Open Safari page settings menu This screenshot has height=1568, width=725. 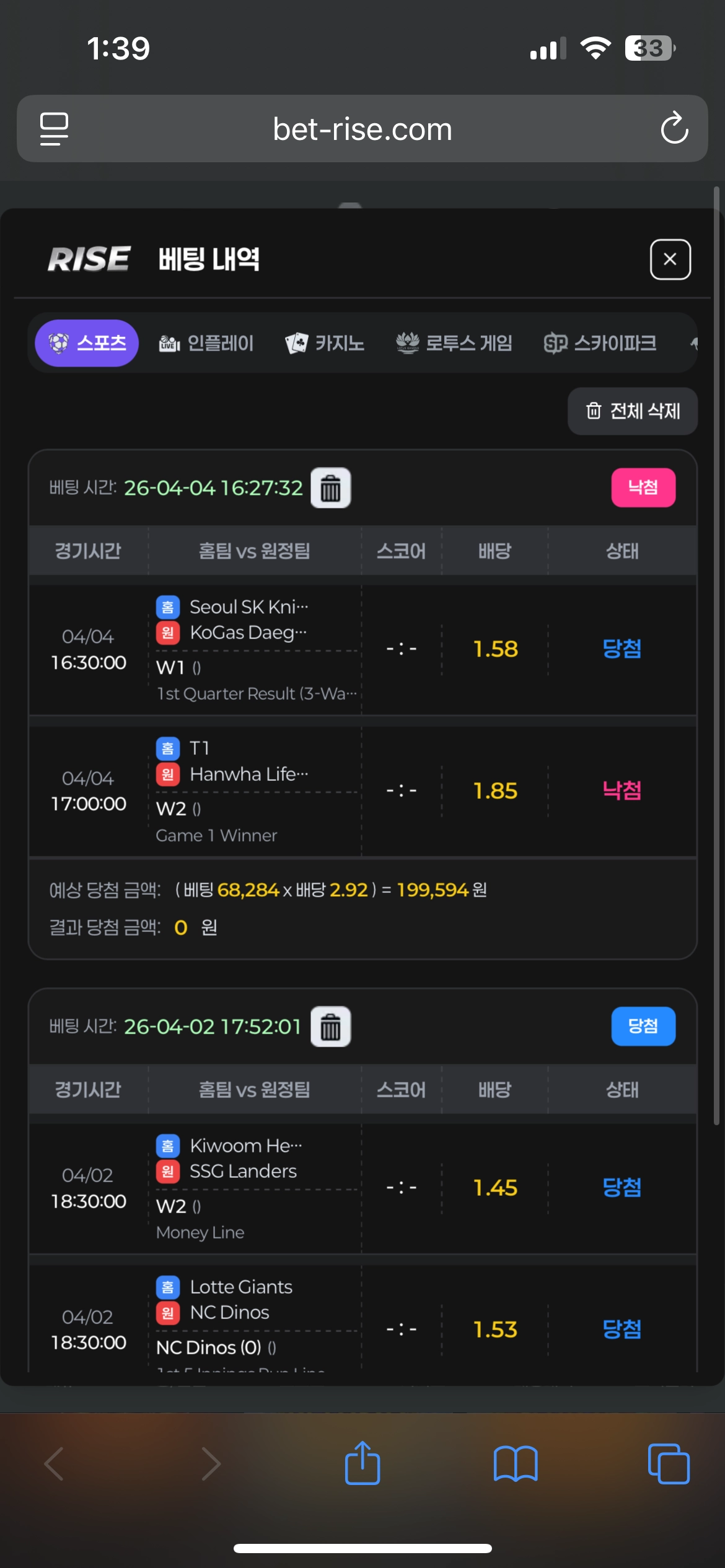(x=54, y=129)
